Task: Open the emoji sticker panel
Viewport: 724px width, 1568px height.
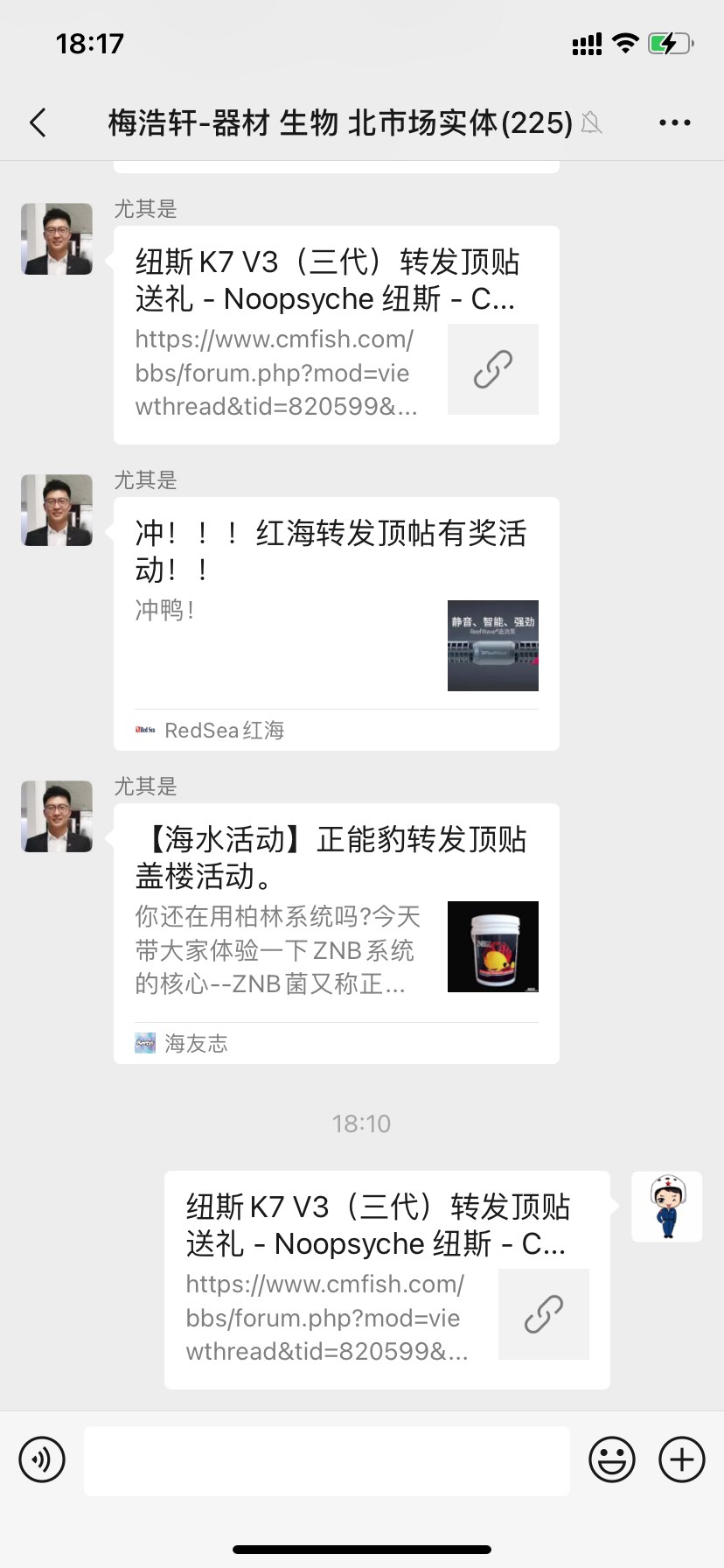Action: click(611, 1459)
